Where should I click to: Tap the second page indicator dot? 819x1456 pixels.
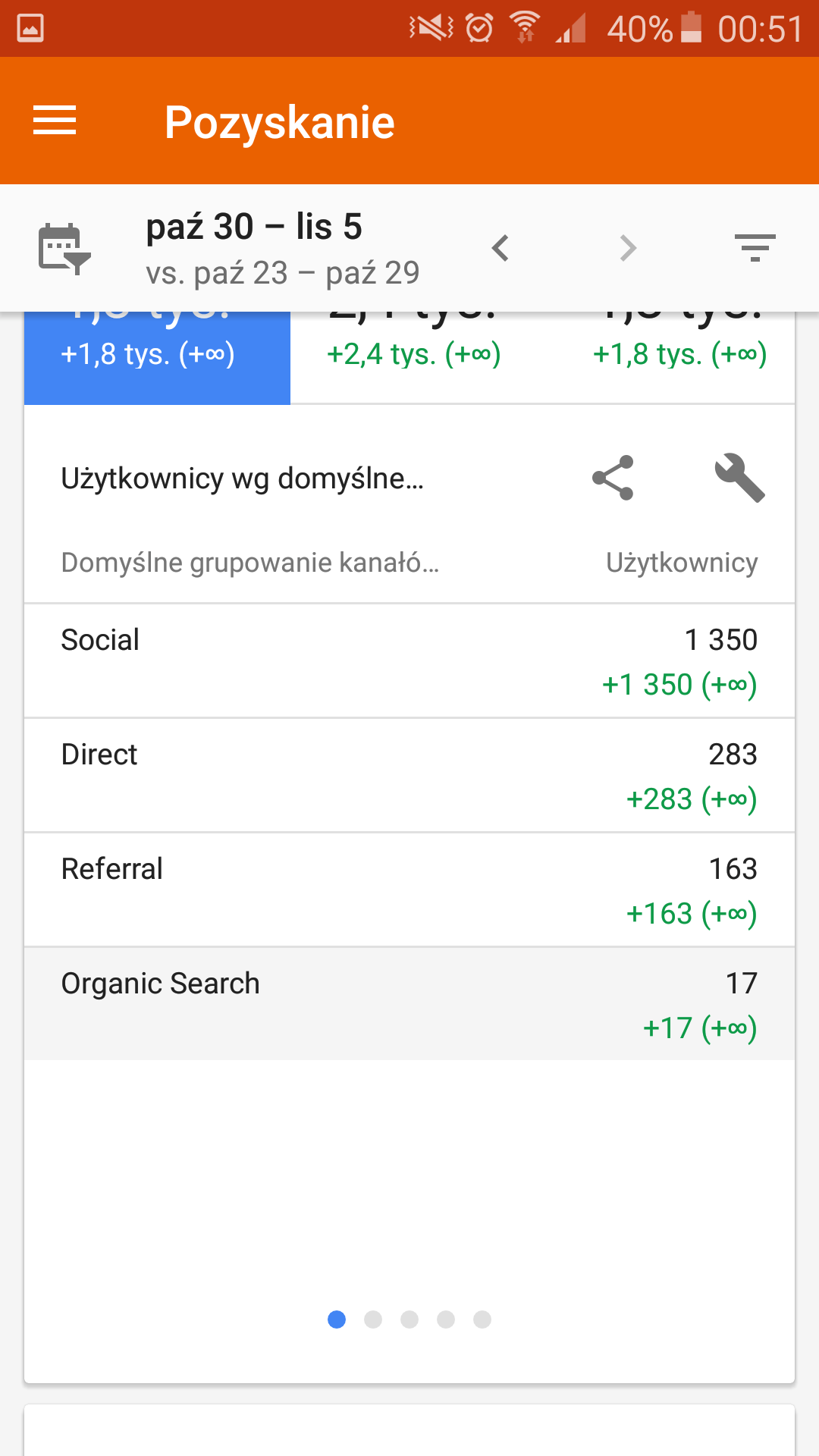[374, 1319]
